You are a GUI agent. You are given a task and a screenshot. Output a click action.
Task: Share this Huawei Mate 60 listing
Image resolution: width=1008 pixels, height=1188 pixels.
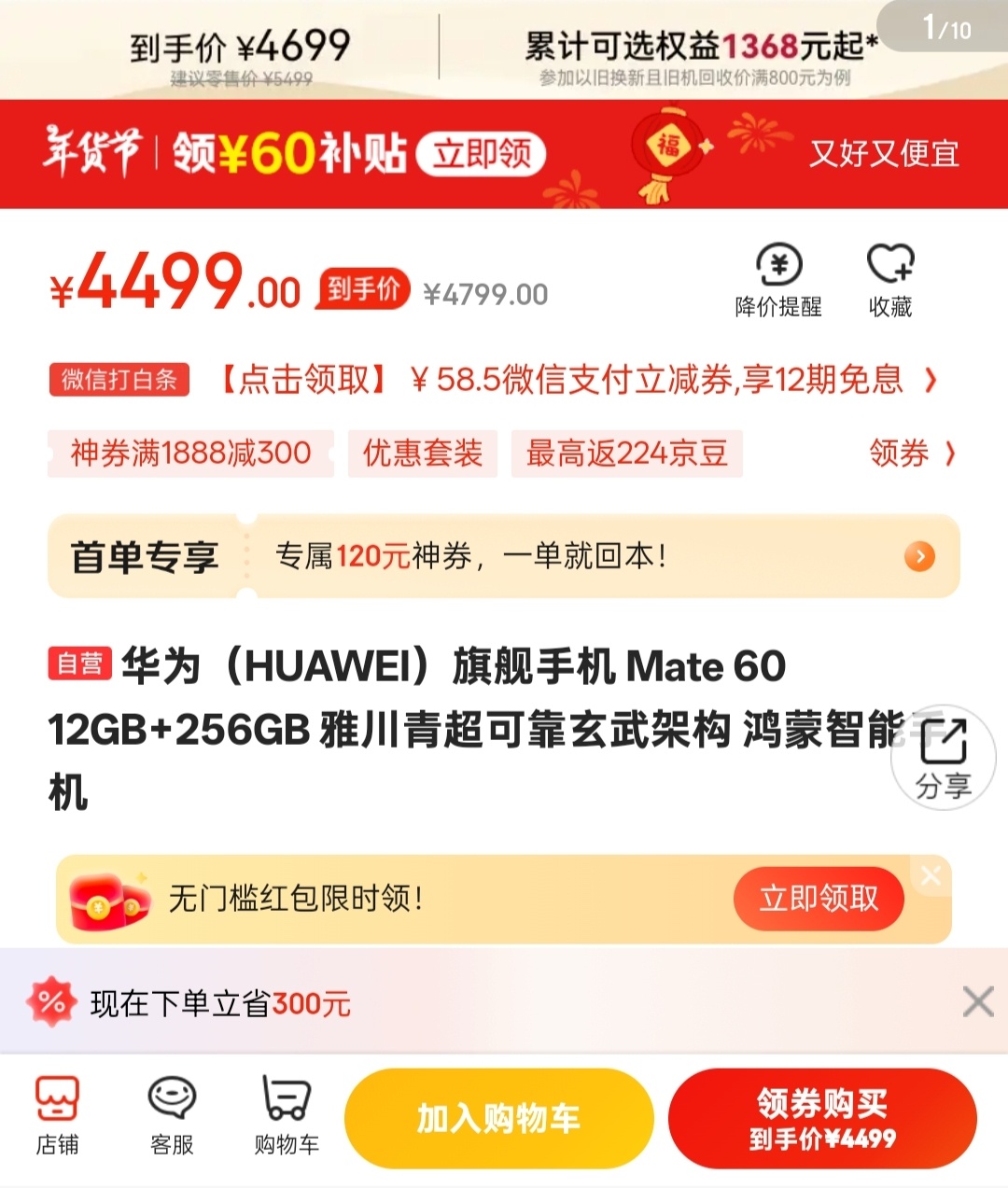(x=943, y=757)
